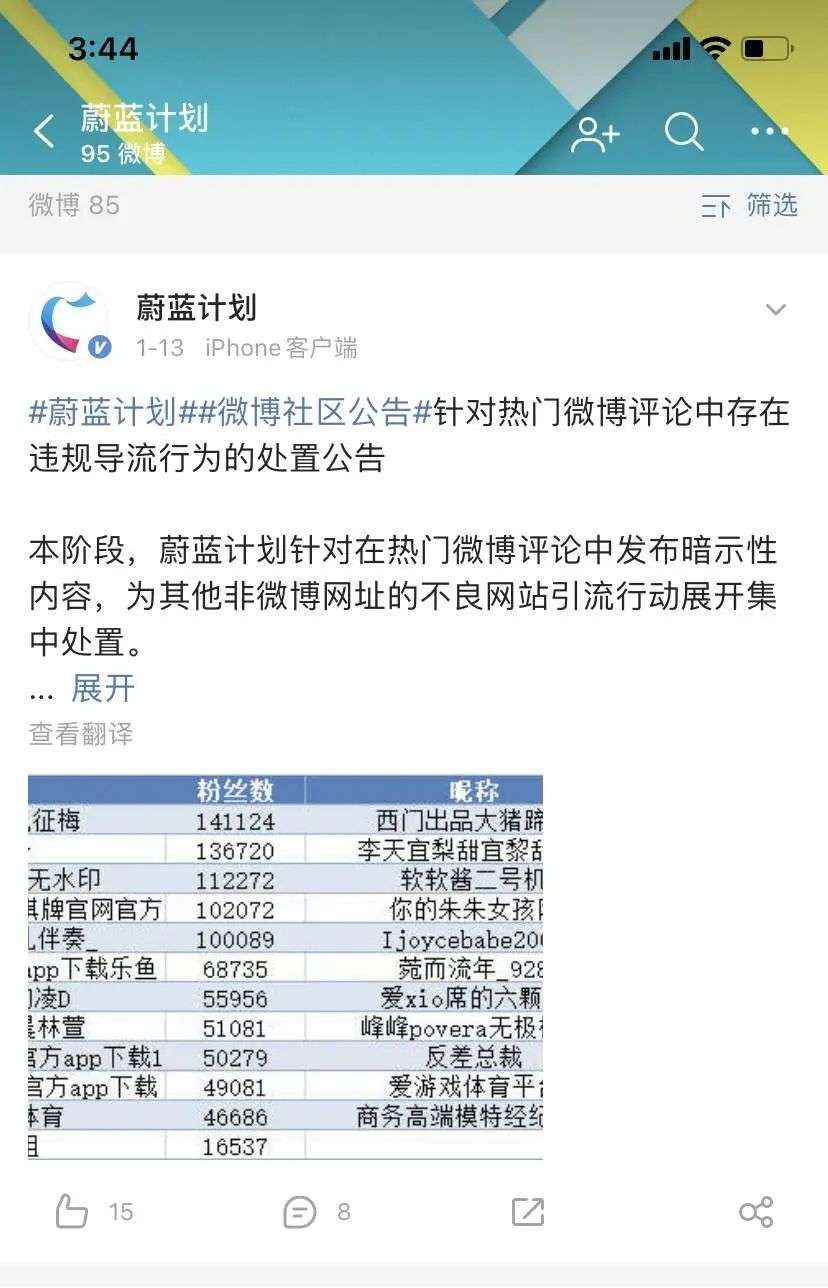
Task: Share the post via share icon
Action: (x=755, y=1212)
